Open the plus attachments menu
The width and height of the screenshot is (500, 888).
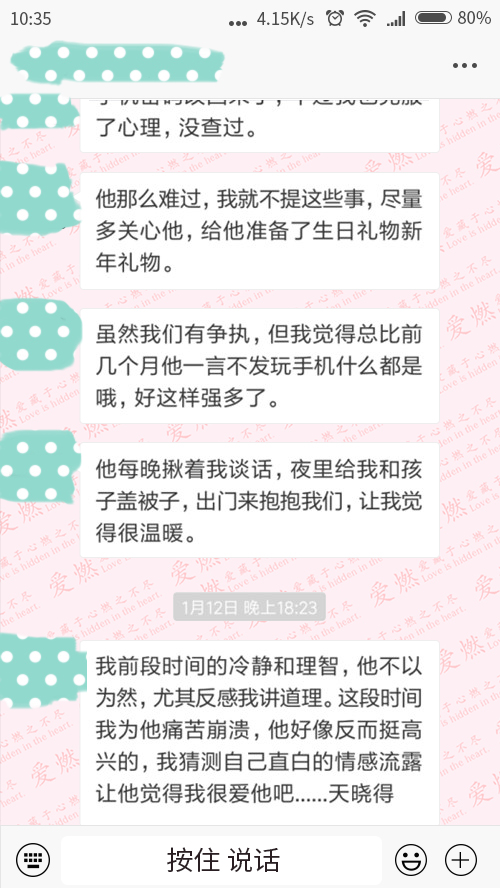click(461, 860)
